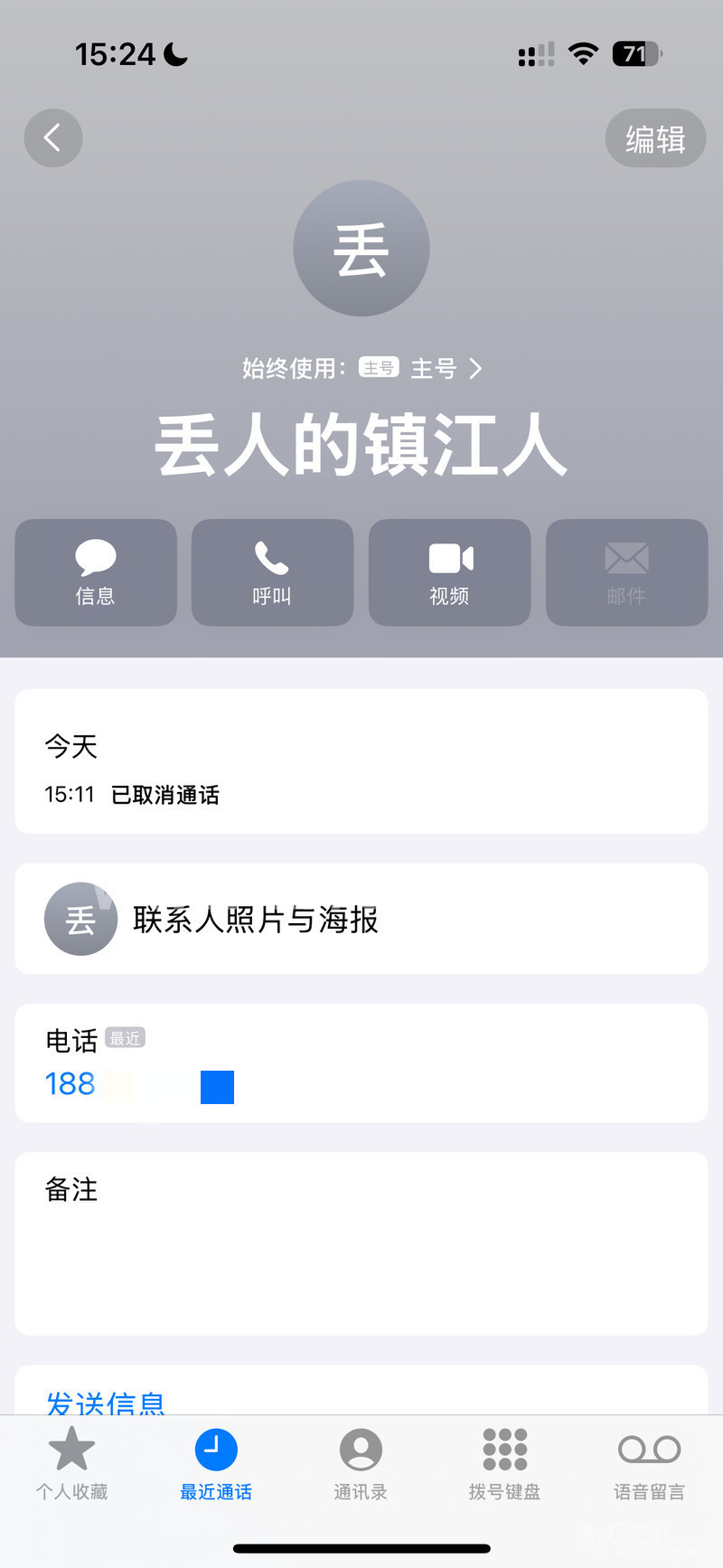Viewport: 723px width, 1568px height.
Task: Dial the 188 phone number
Action: coord(136,1083)
